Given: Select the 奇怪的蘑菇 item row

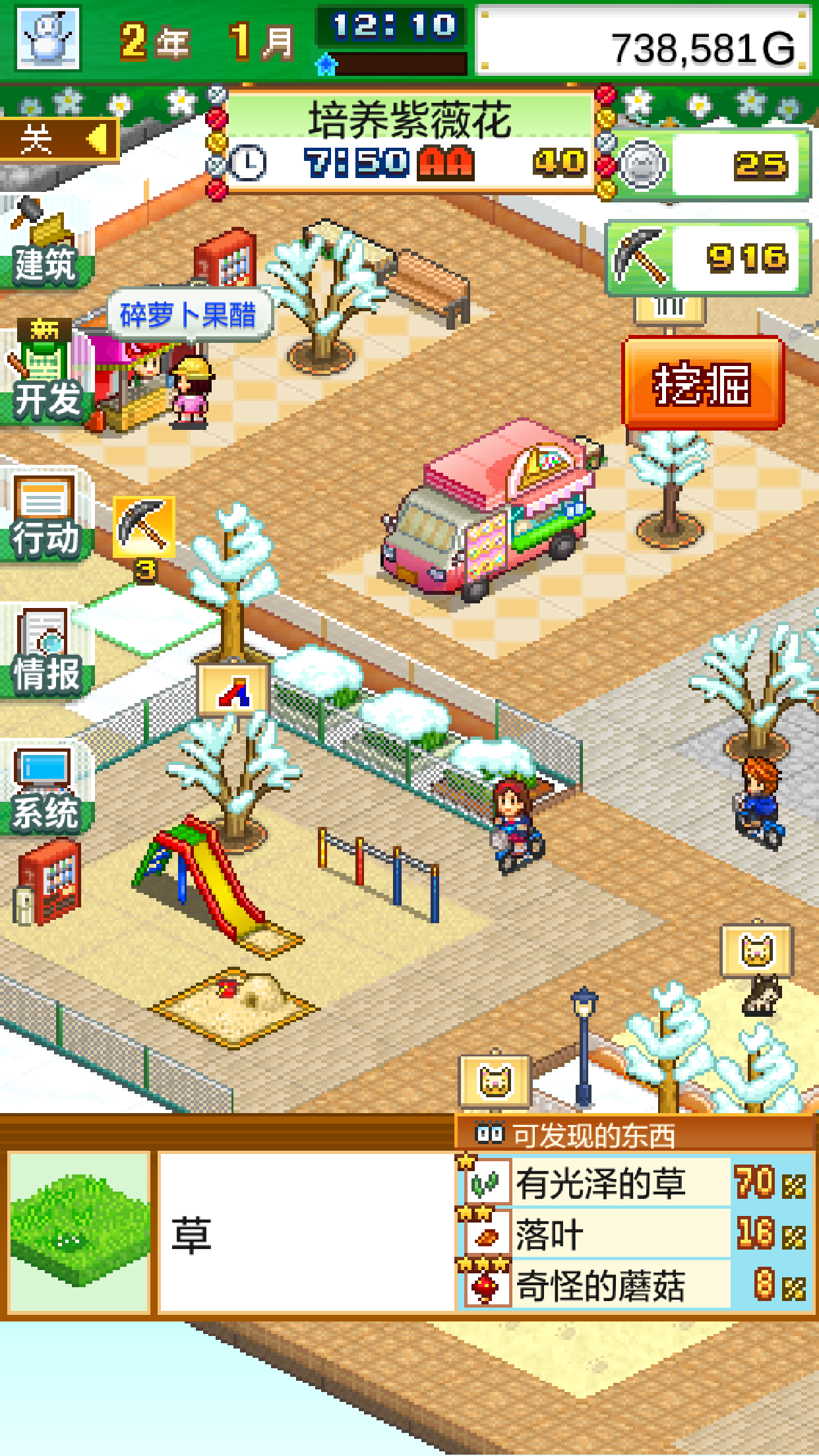Looking at the screenshot, I should pyautogui.click(x=634, y=1285).
